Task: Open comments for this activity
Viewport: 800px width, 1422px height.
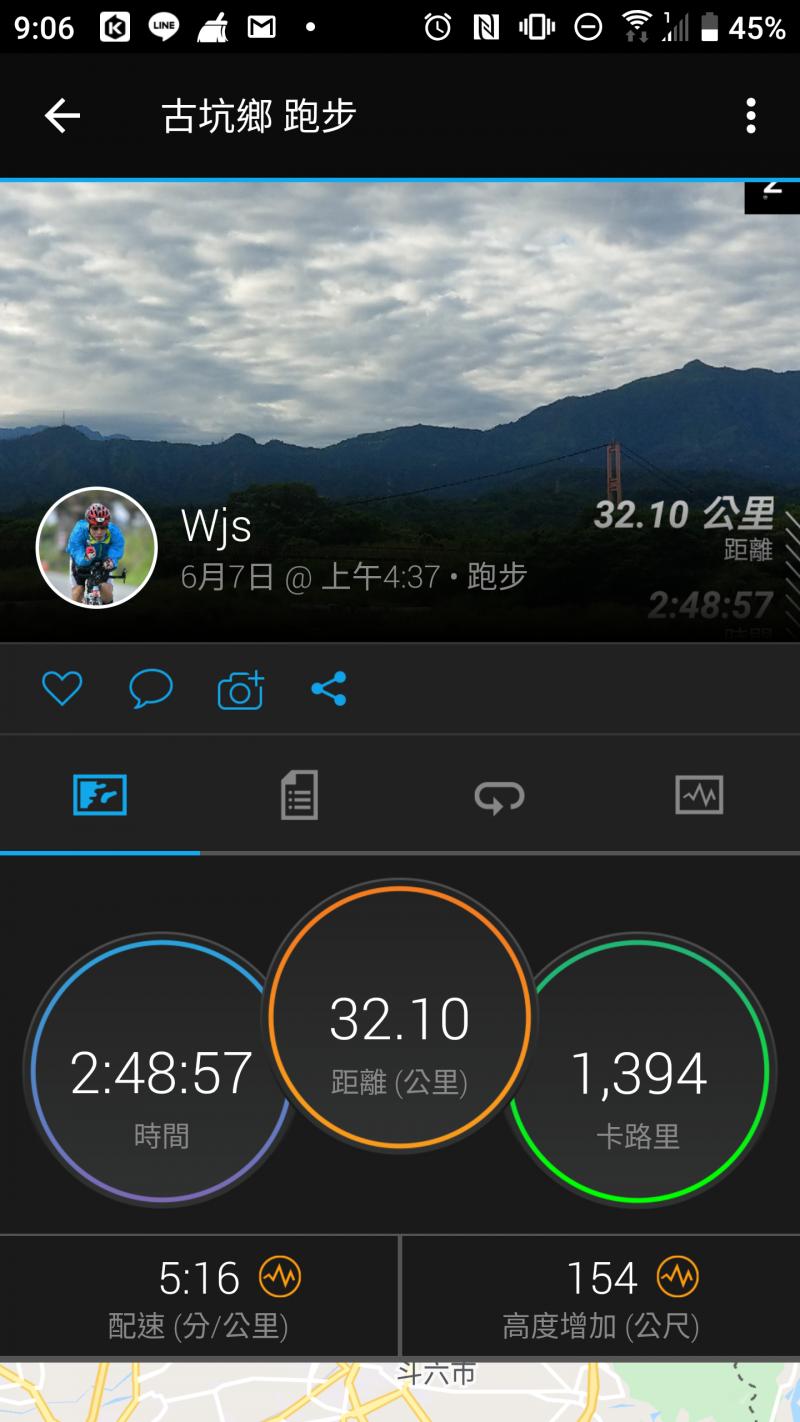Action: [x=151, y=689]
